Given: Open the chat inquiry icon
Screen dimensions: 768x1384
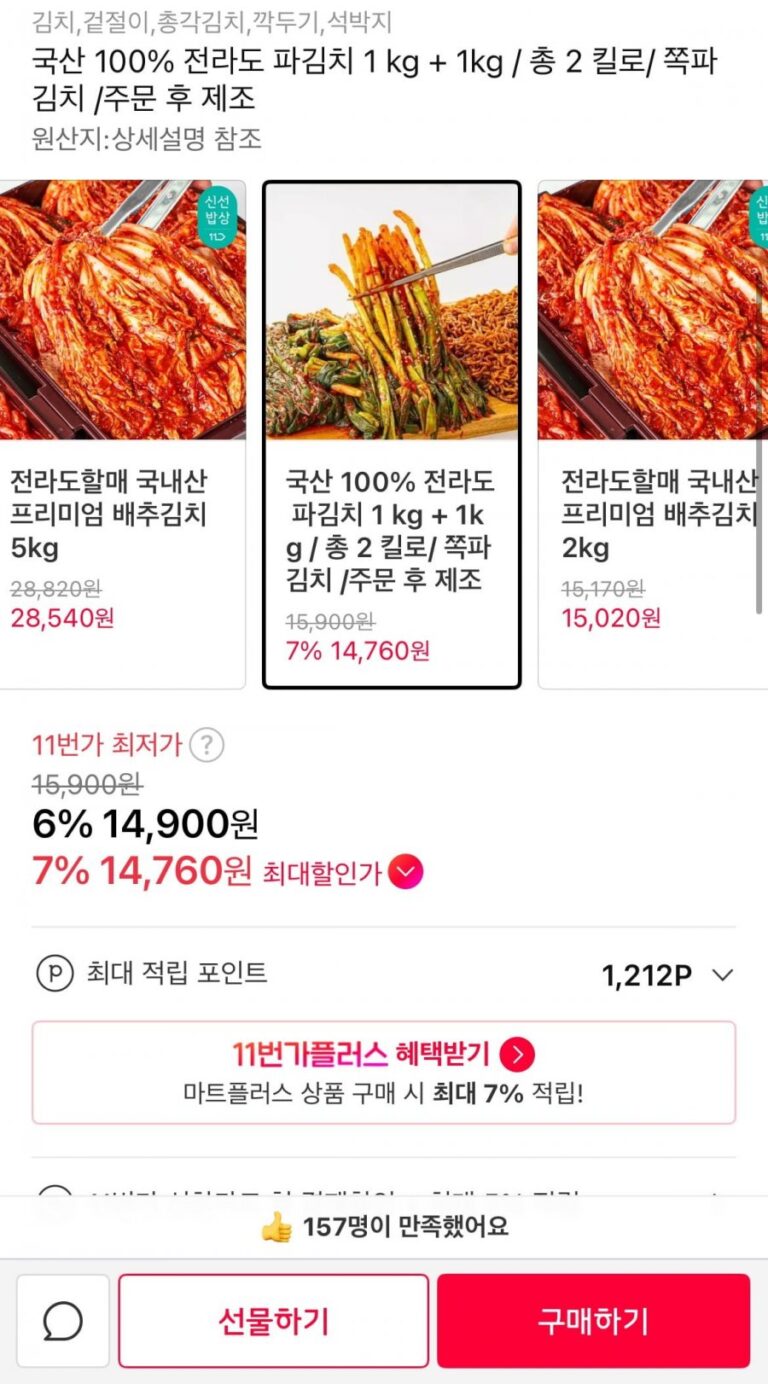Looking at the screenshot, I should click(63, 1321).
